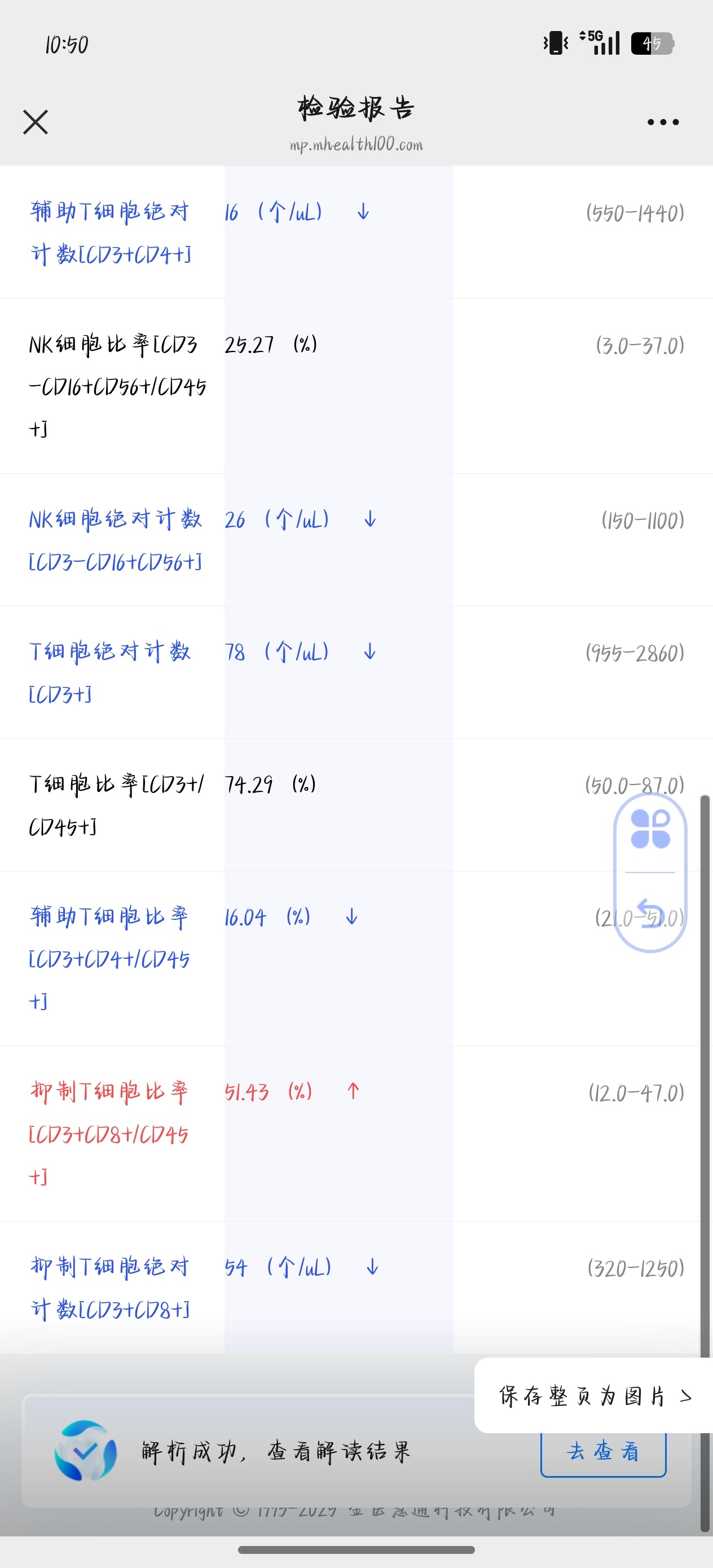Open the floating four-dot shortcut icon
The width and height of the screenshot is (713, 1568).
point(650,829)
